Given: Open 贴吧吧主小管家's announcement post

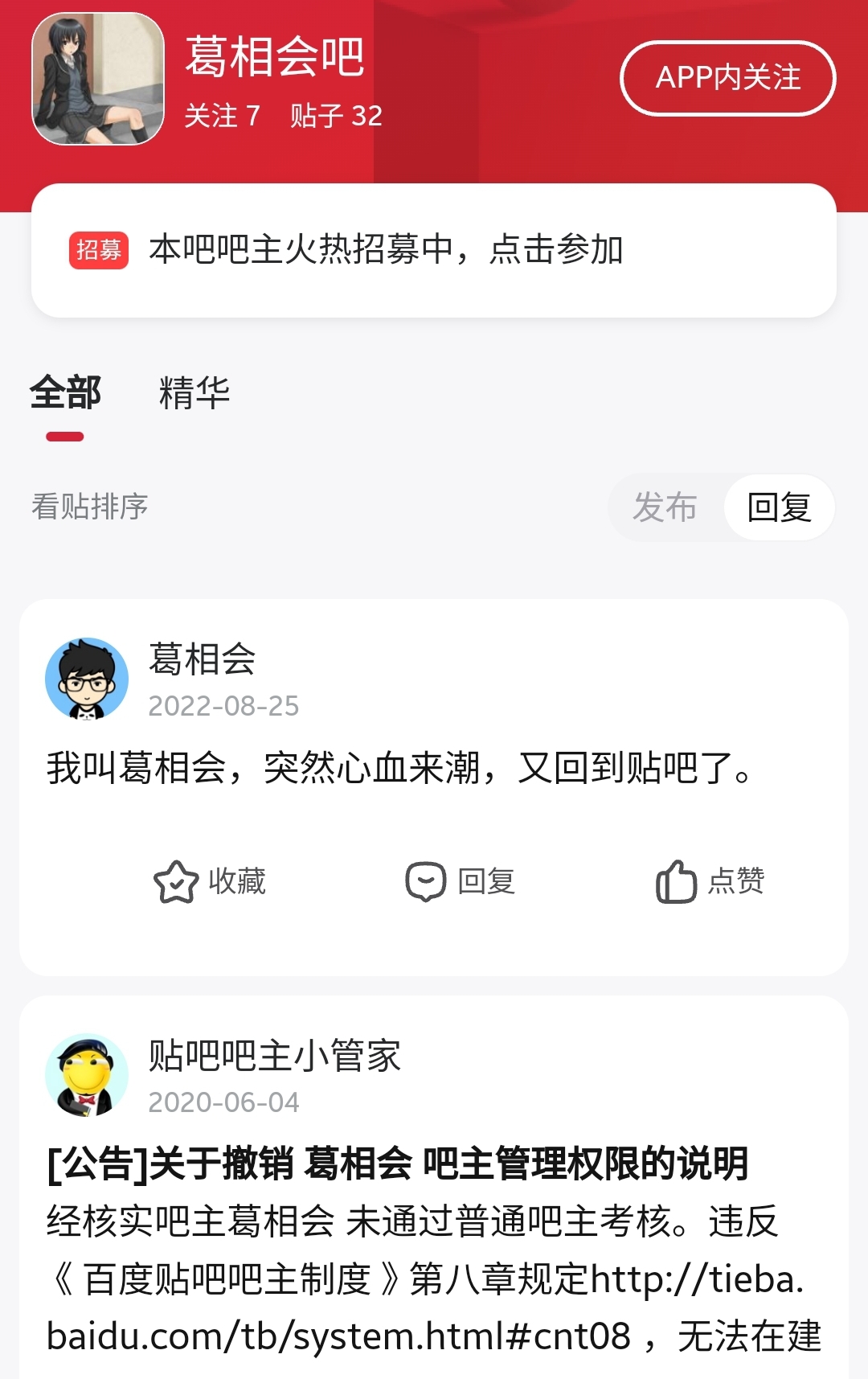Looking at the screenshot, I should [x=399, y=1164].
